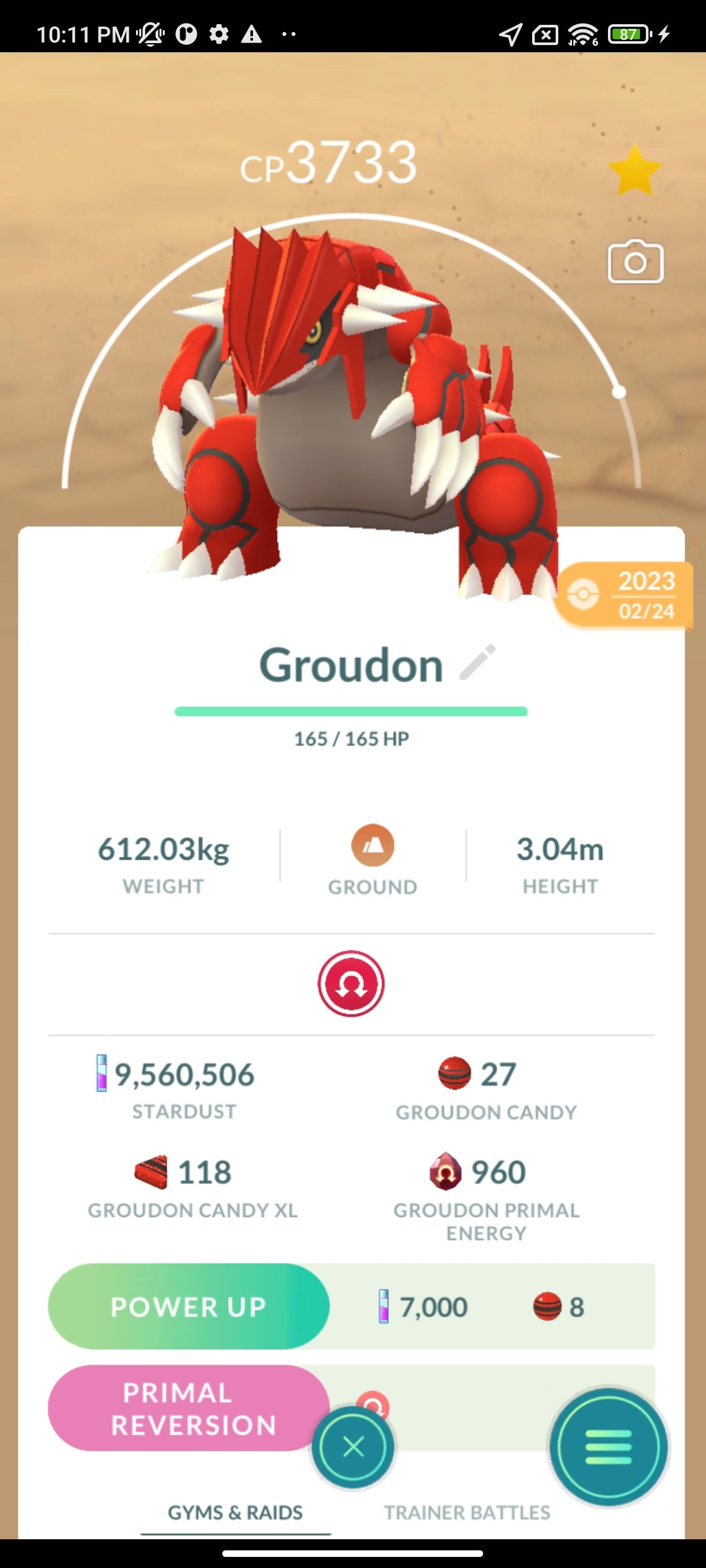Viewport: 706px width, 1568px height.
Task: Edit Groudon's nickname with the pencil
Action: [x=478, y=662]
